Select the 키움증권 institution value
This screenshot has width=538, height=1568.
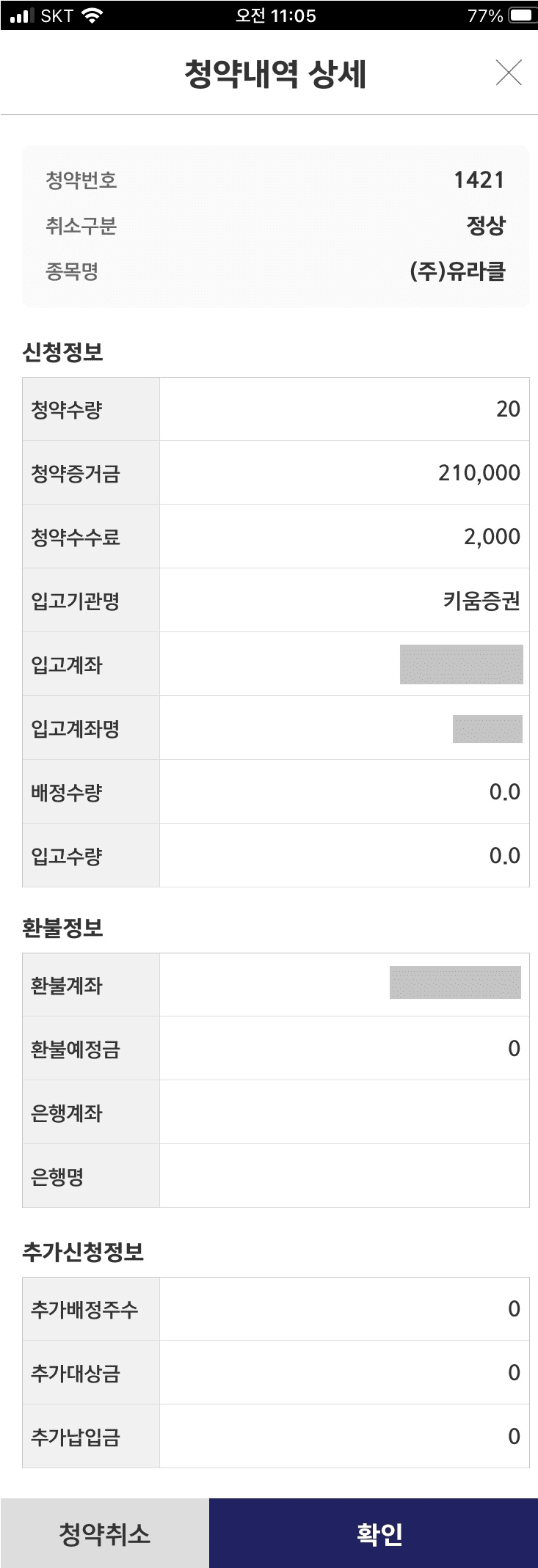479,599
